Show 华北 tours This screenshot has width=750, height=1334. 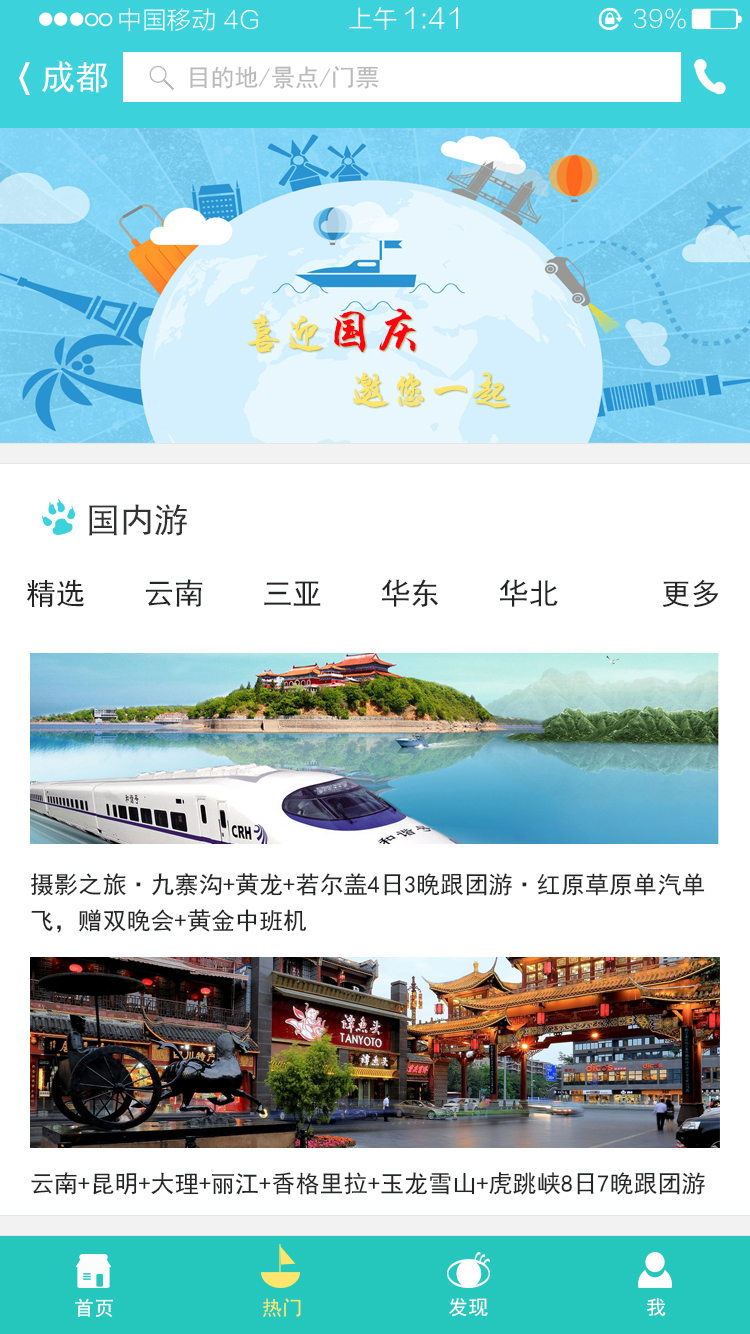pos(528,594)
